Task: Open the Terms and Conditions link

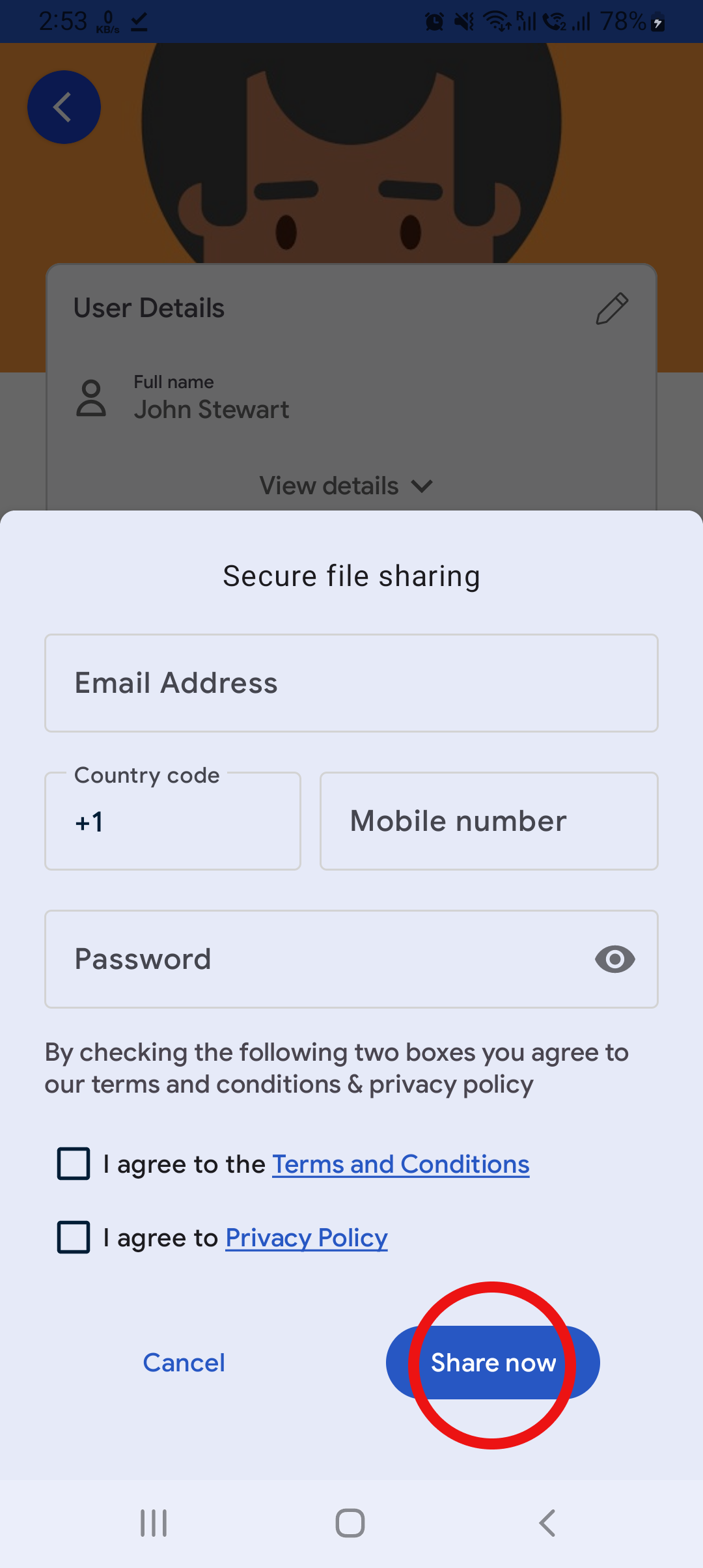Action: pyautogui.click(x=401, y=1164)
